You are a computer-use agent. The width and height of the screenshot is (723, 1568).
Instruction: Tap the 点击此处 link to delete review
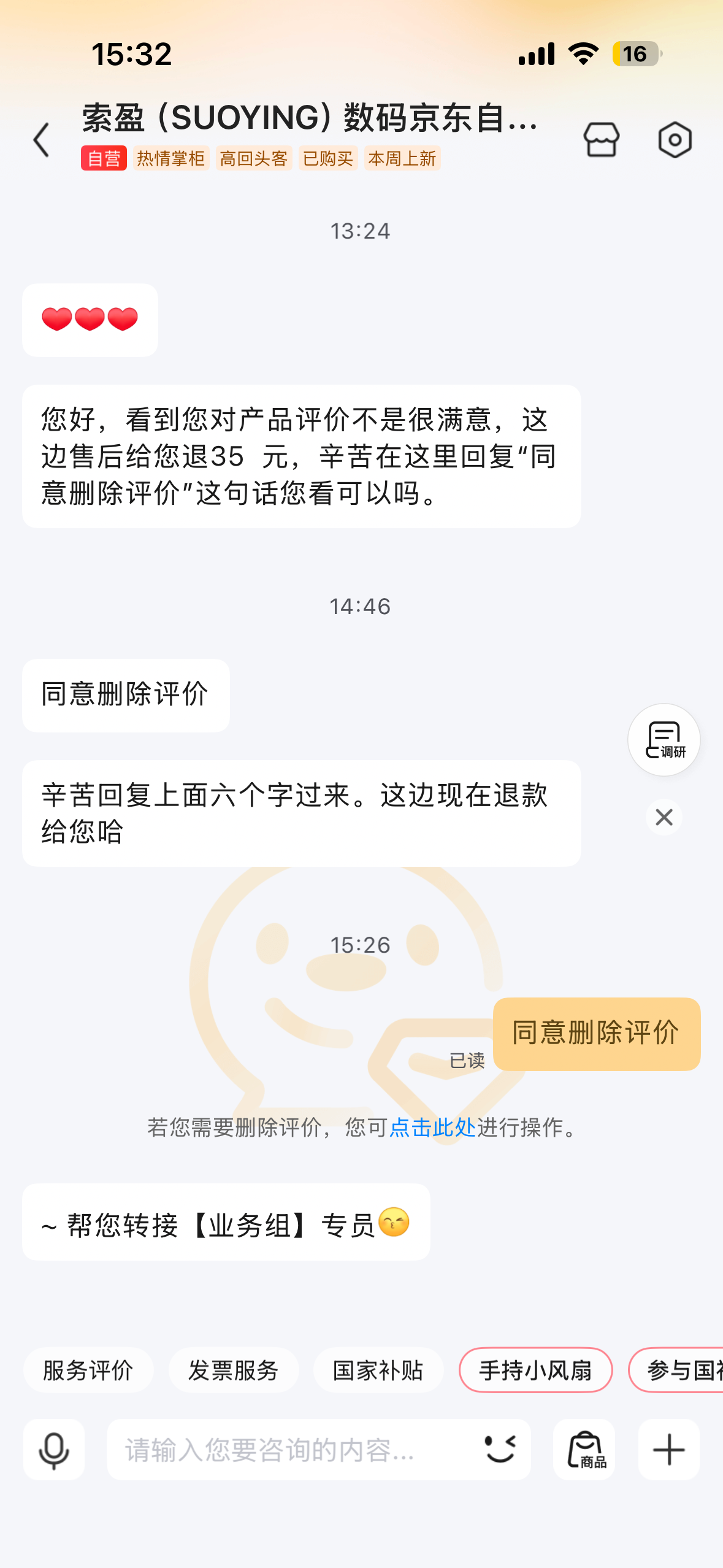point(432,1127)
